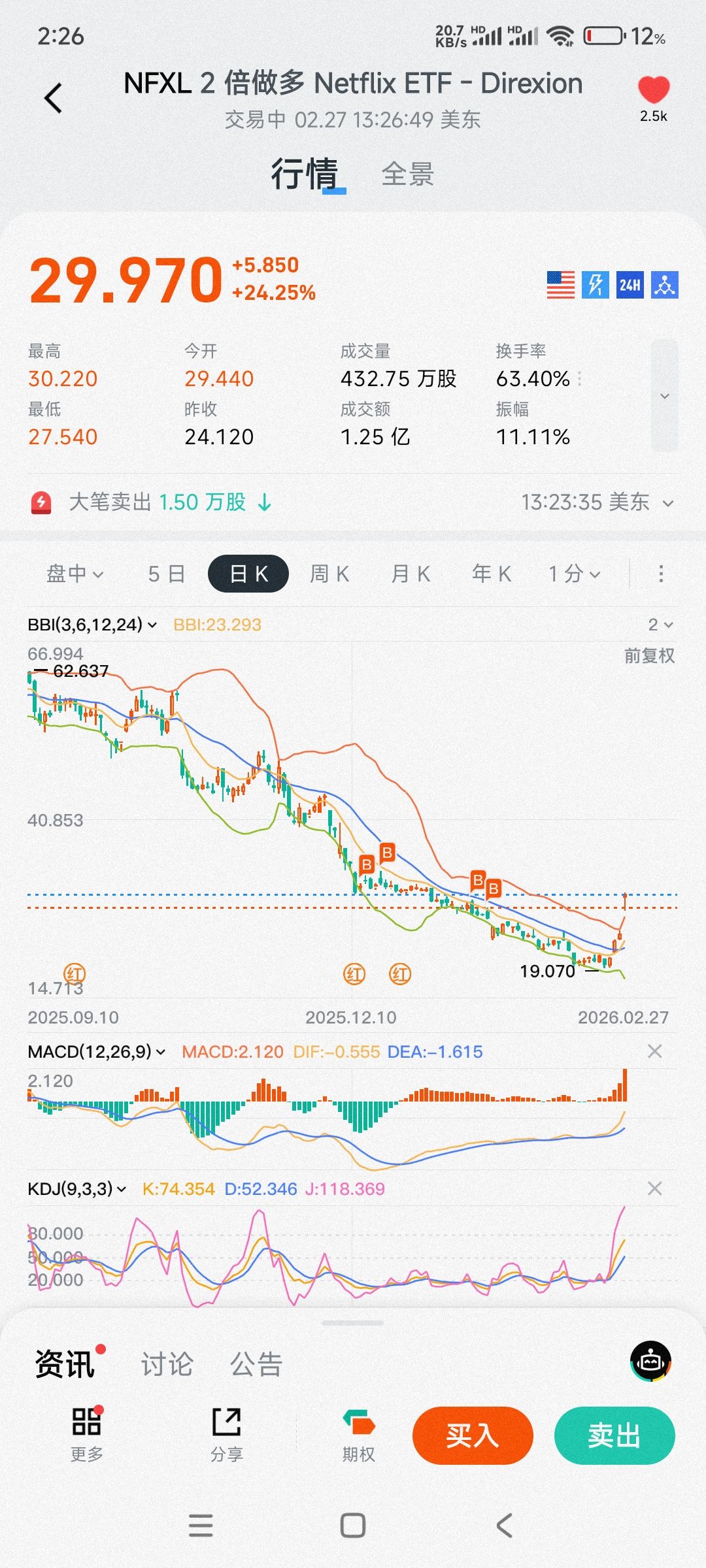Tap 卖出 to sell NFXL
Screen dimensions: 706x1568
[614, 1435]
